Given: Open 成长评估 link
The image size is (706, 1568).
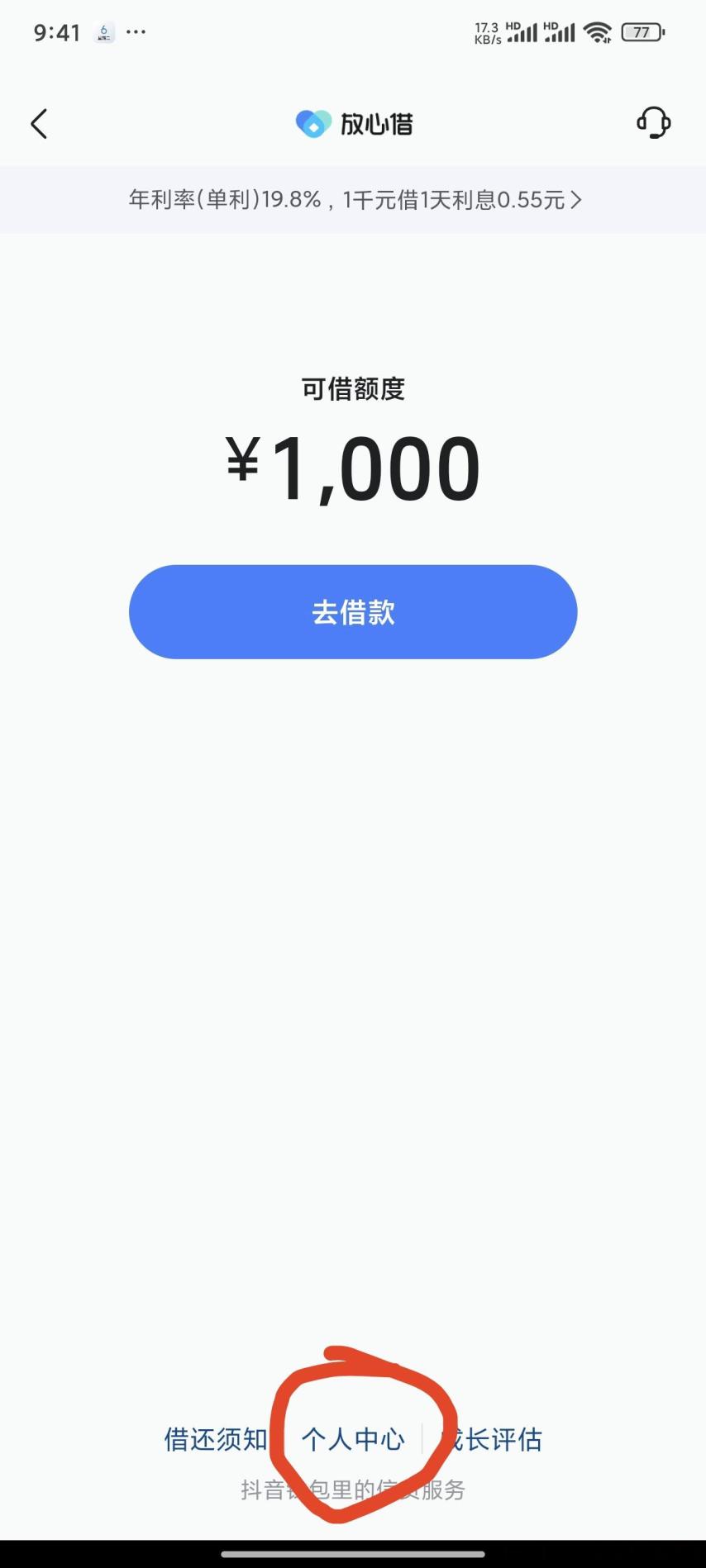Looking at the screenshot, I should (x=490, y=1439).
